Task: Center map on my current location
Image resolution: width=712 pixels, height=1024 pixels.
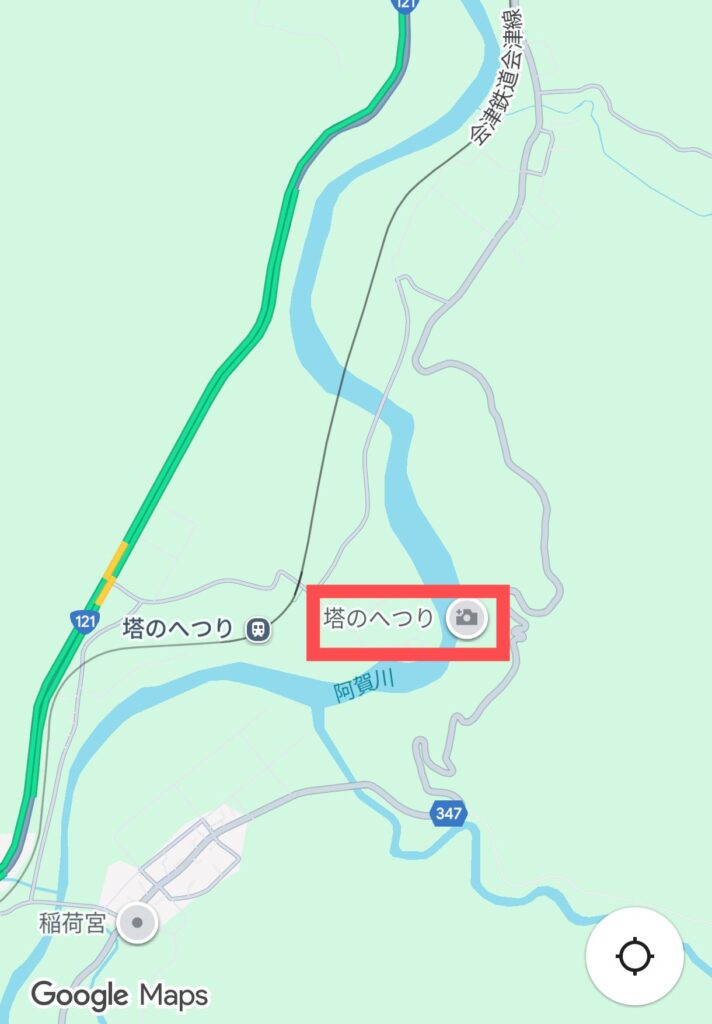Action: point(634,957)
